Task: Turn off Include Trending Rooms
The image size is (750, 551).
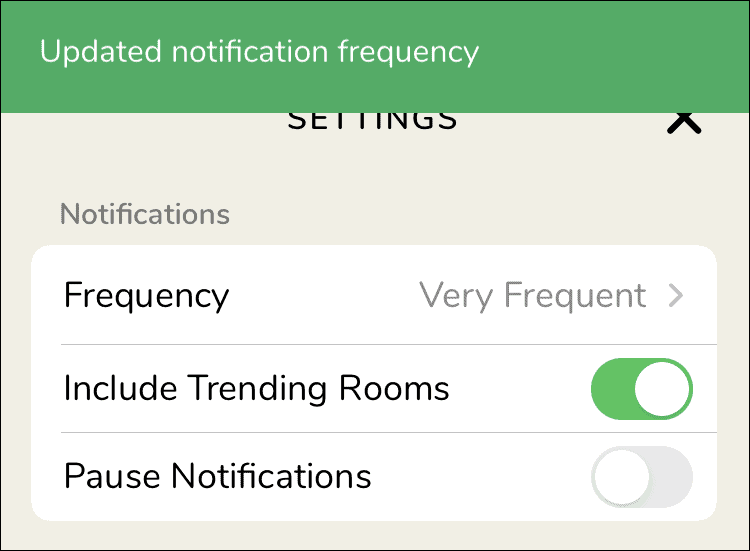Action: tap(642, 389)
